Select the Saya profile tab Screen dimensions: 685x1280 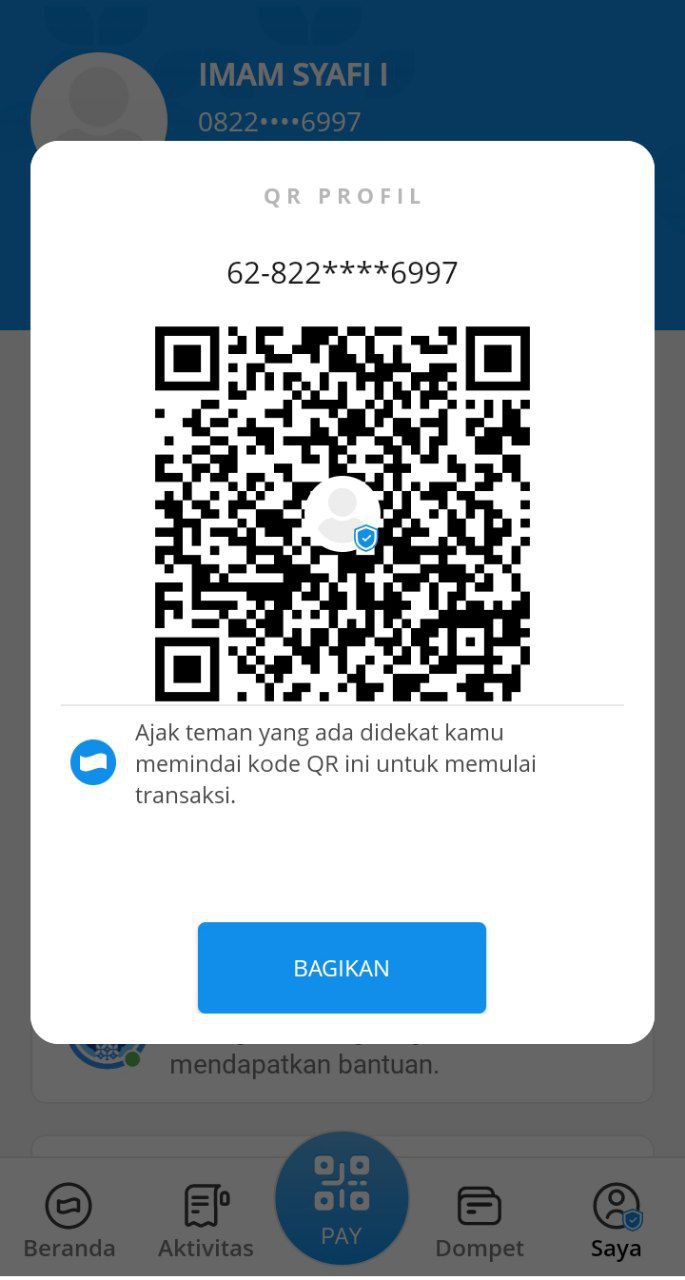point(616,1219)
